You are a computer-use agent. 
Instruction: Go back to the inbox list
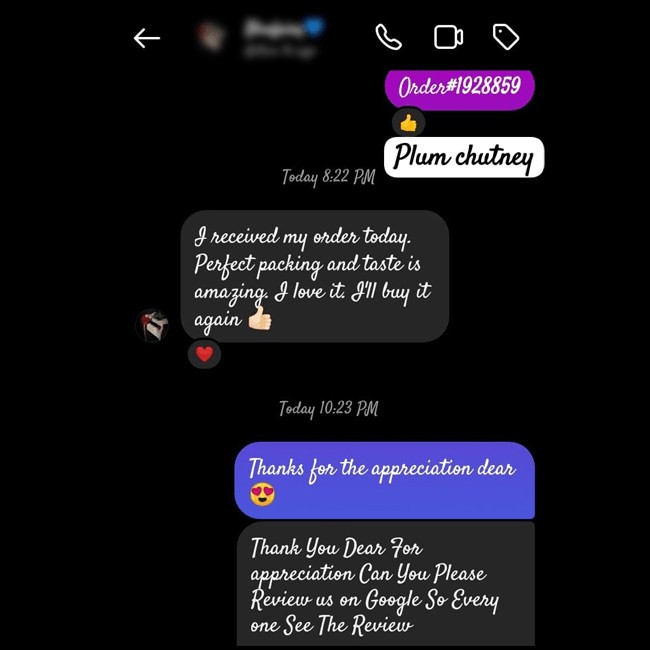147,38
